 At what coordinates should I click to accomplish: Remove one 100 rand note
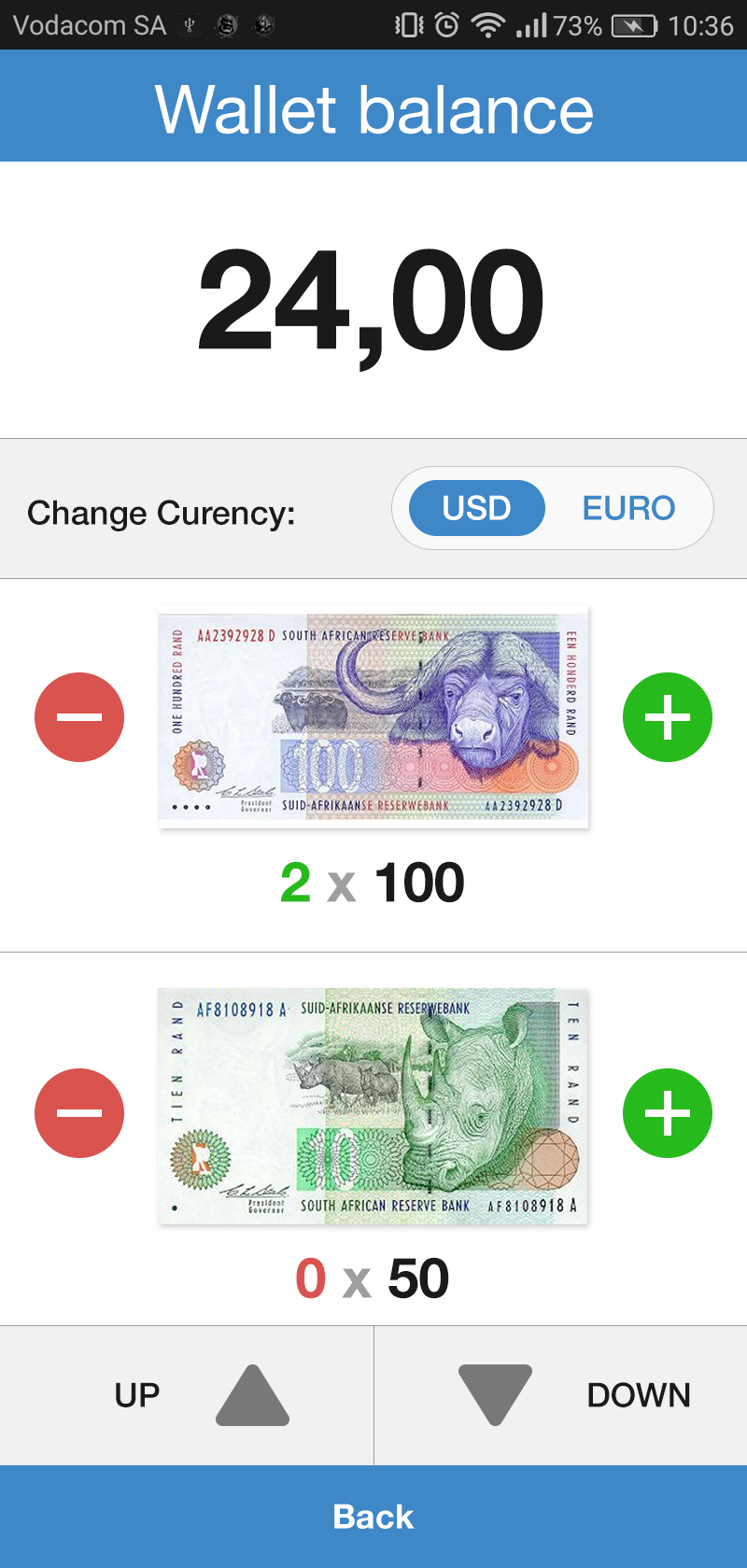(79, 717)
